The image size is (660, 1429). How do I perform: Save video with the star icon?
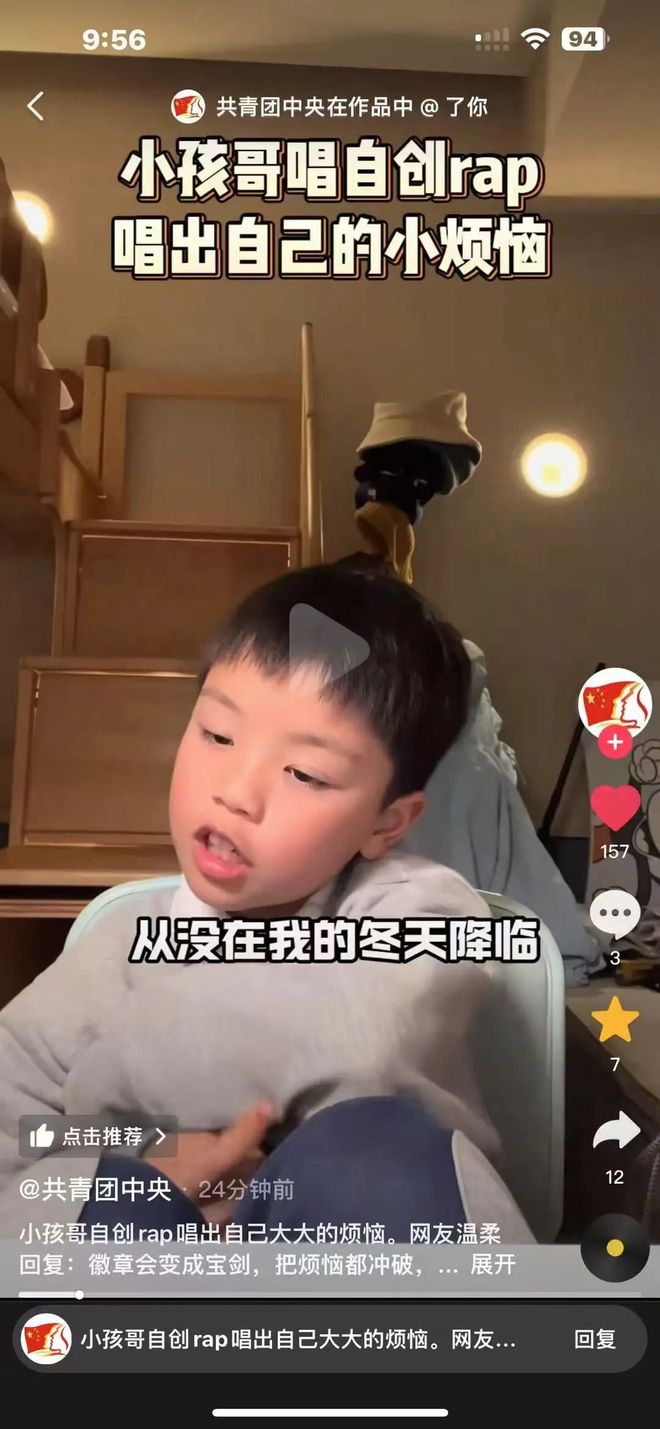pyautogui.click(x=614, y=1020)
